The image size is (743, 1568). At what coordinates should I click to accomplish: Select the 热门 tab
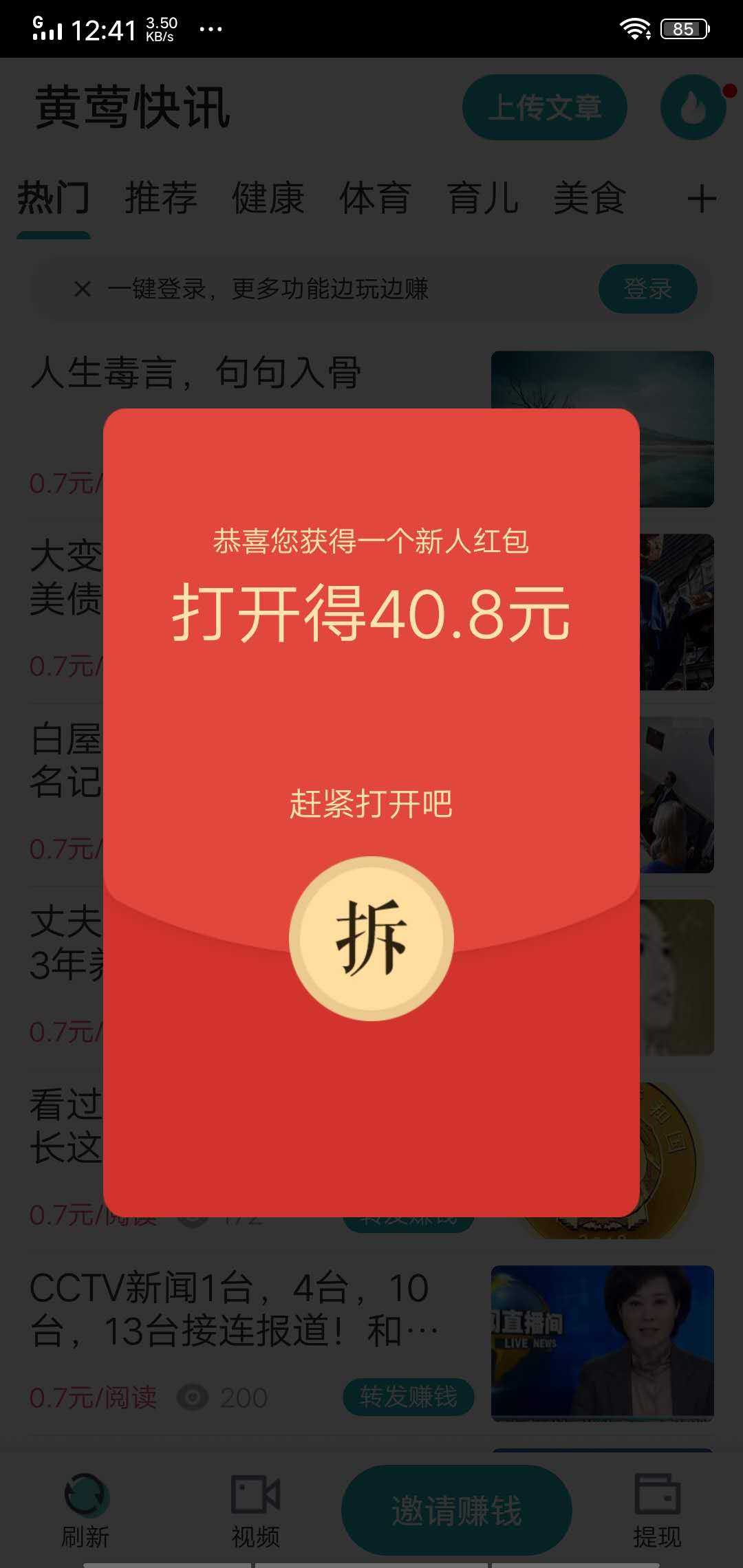tap(53, 199)
